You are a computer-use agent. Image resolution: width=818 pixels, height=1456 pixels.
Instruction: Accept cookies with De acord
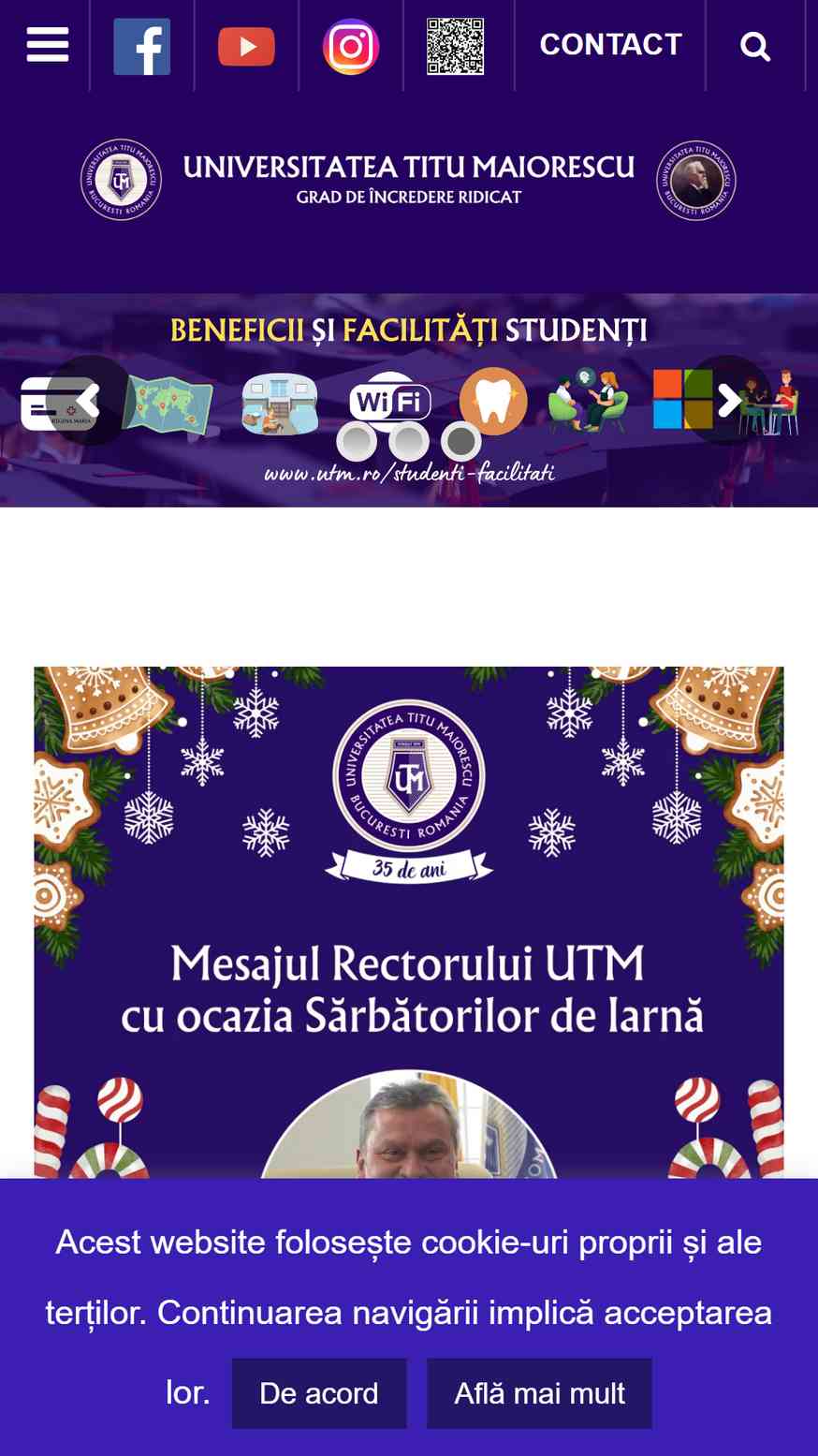[x=319, y=1393]
